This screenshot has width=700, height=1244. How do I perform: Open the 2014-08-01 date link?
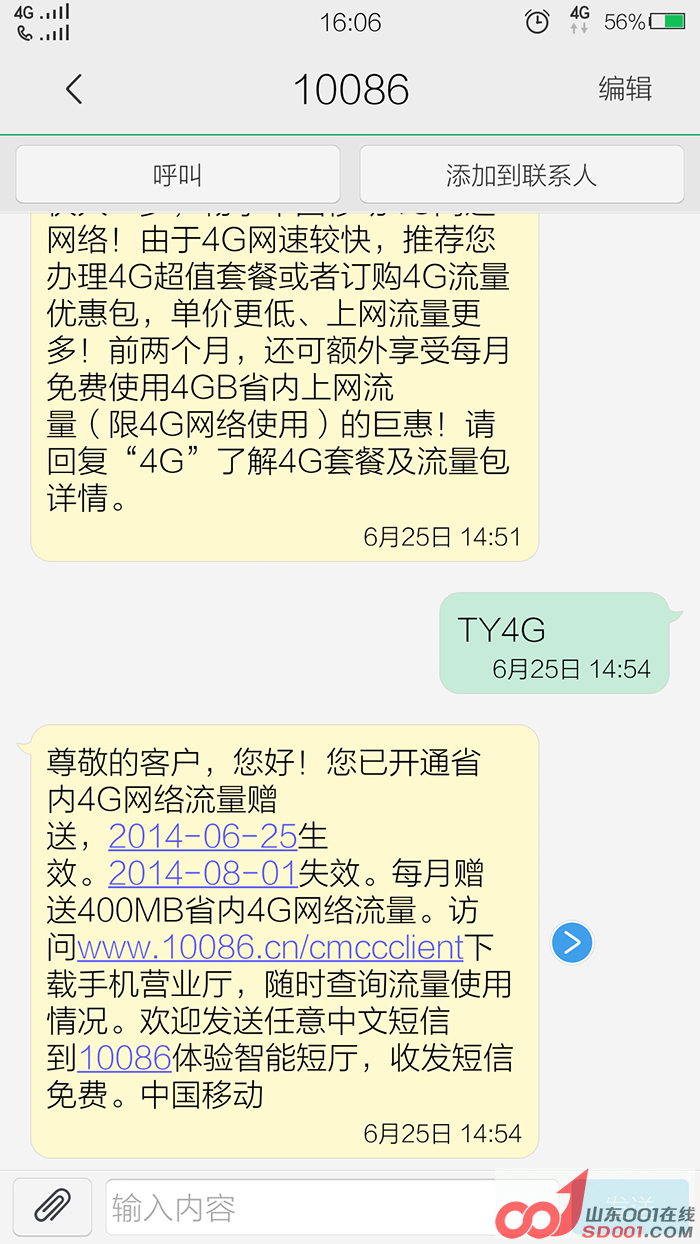coord(203,873)
